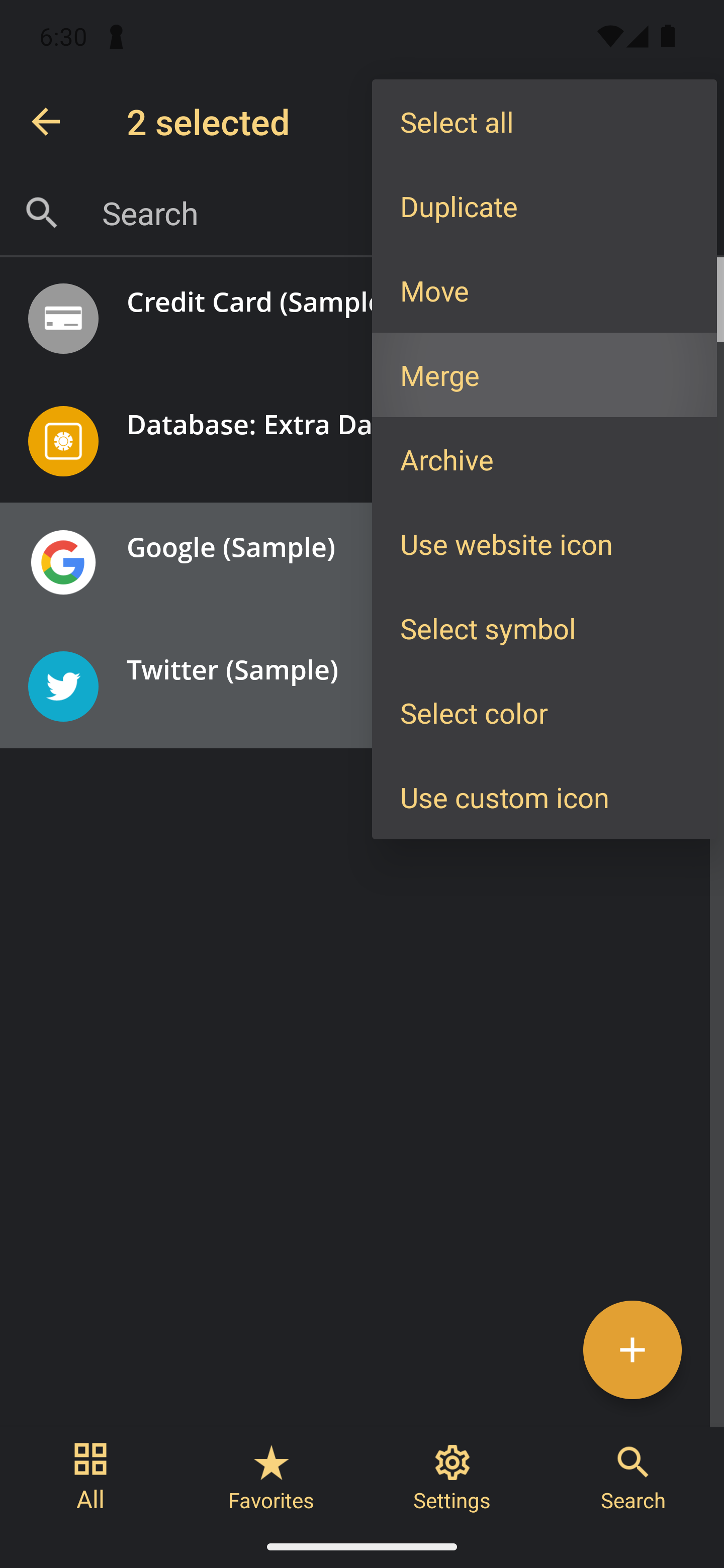The width and height of the screenshot is (724, 1568).
Task: Choose Use custom icon
Action: pyautogui.click(x=544, y=797)
